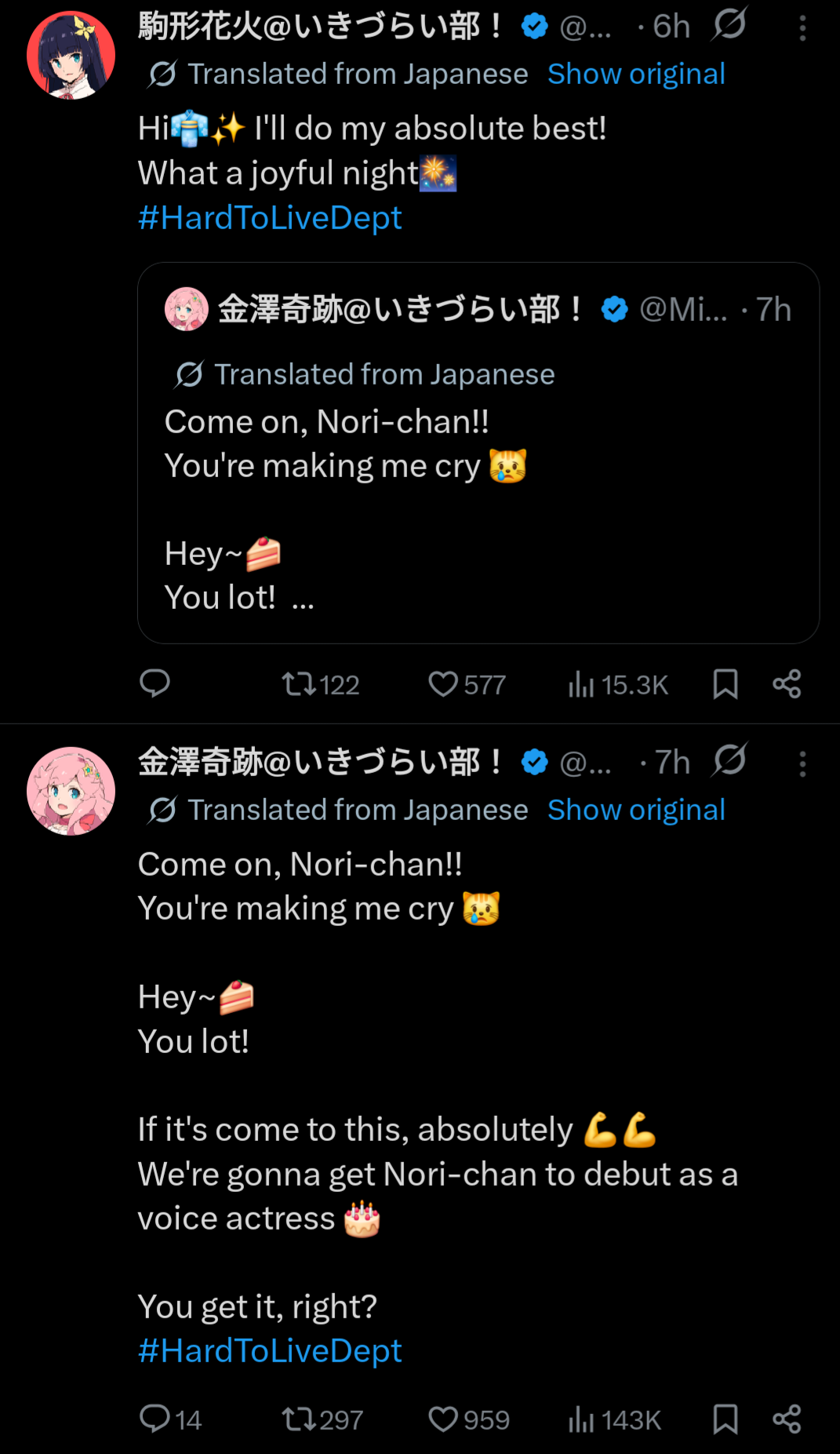Open overflow menu on 金澤奇跡's post
Screen dimensions: 840x1454
(x=802, y=764)
